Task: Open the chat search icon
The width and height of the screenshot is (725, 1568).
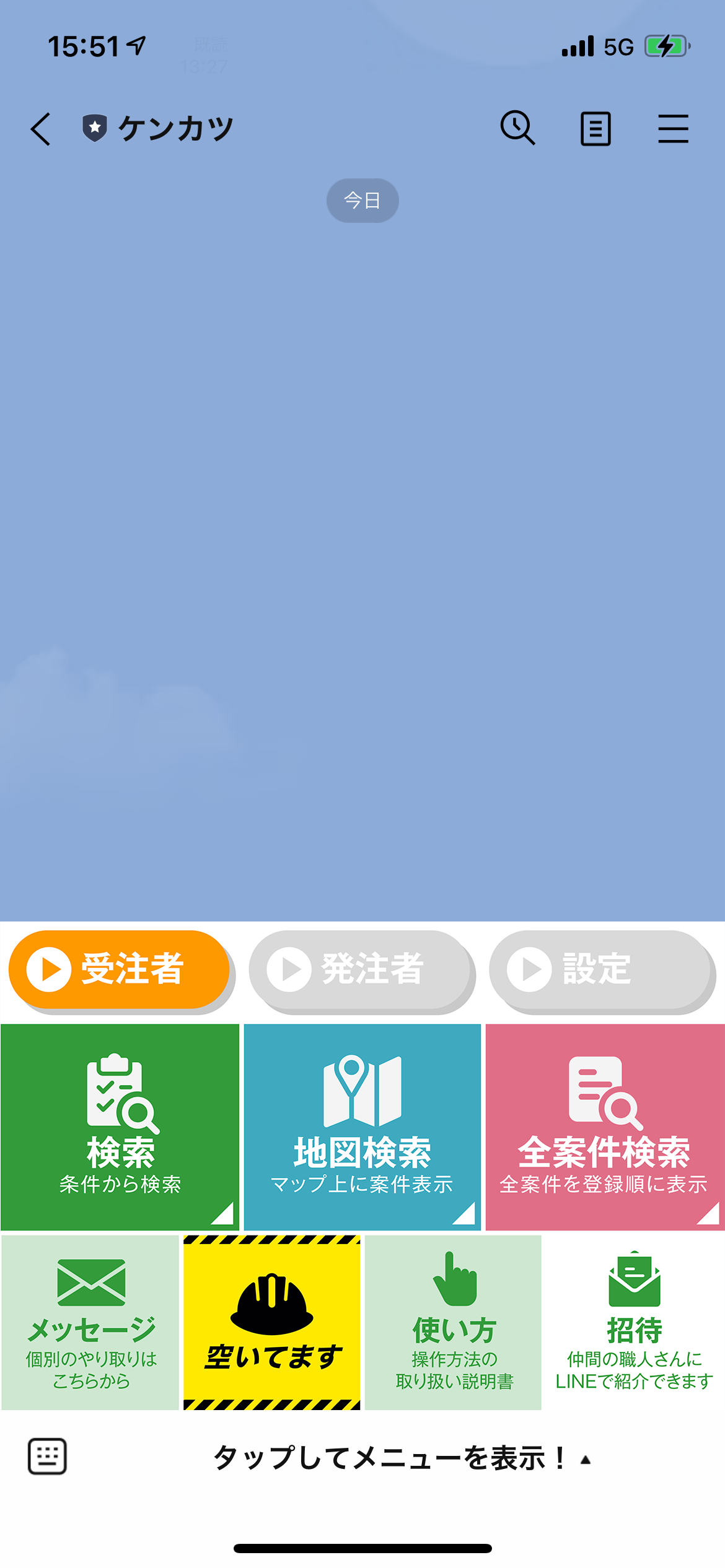Action: [x=517, y=128]
